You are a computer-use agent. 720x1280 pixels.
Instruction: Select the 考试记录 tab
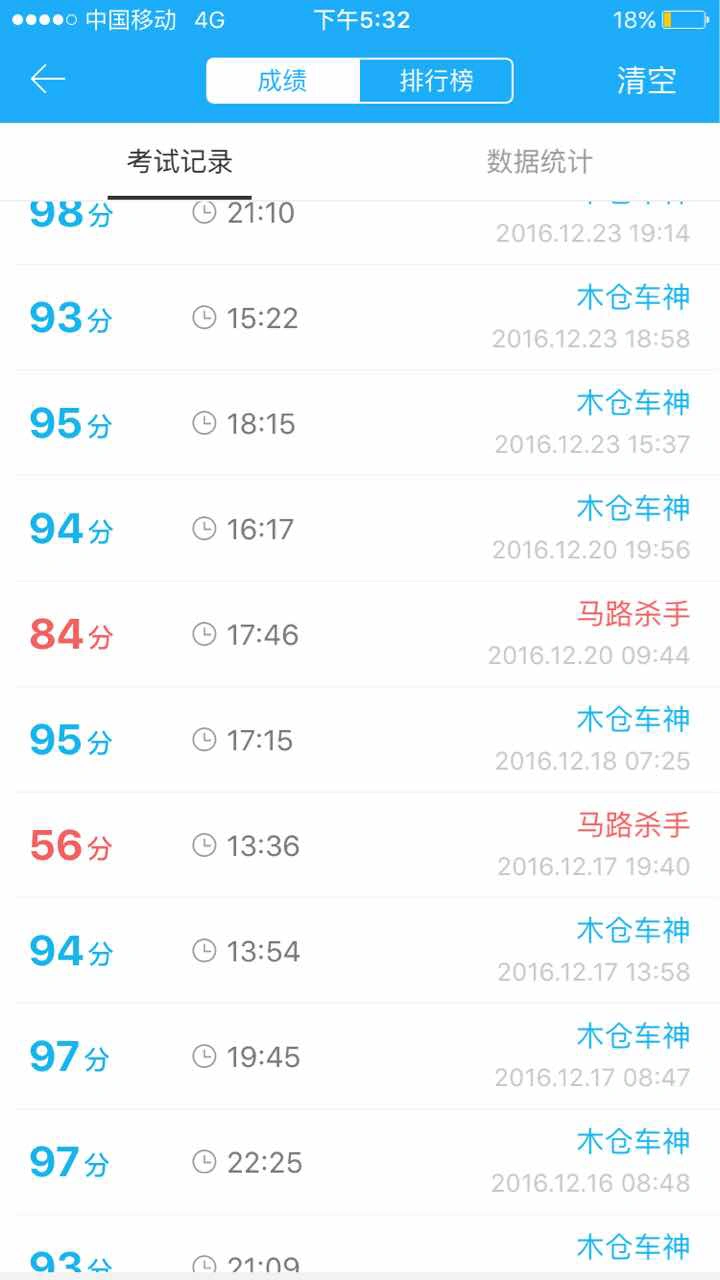[x=180, y=162]
